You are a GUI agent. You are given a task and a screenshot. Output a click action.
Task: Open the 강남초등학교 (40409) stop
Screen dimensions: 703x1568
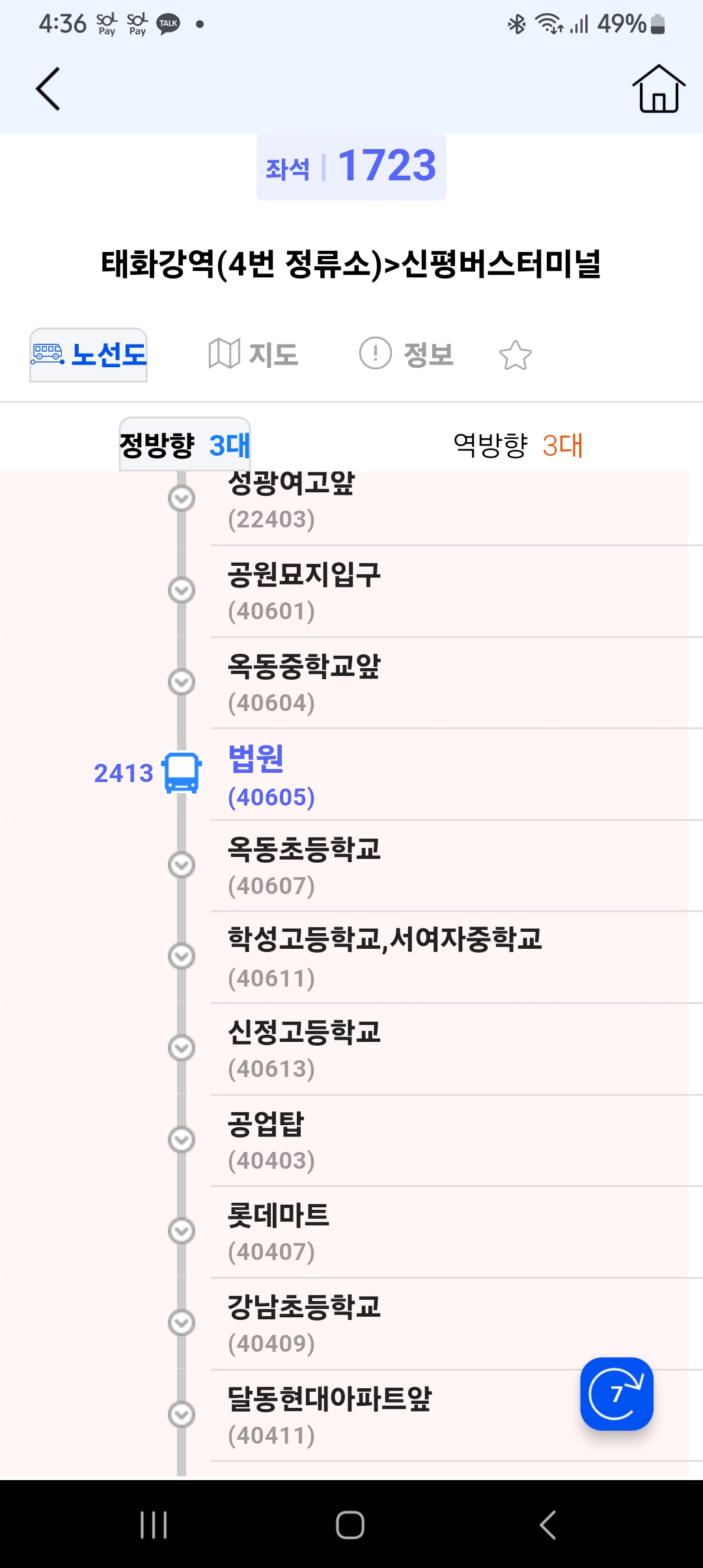pos(391,1324)
